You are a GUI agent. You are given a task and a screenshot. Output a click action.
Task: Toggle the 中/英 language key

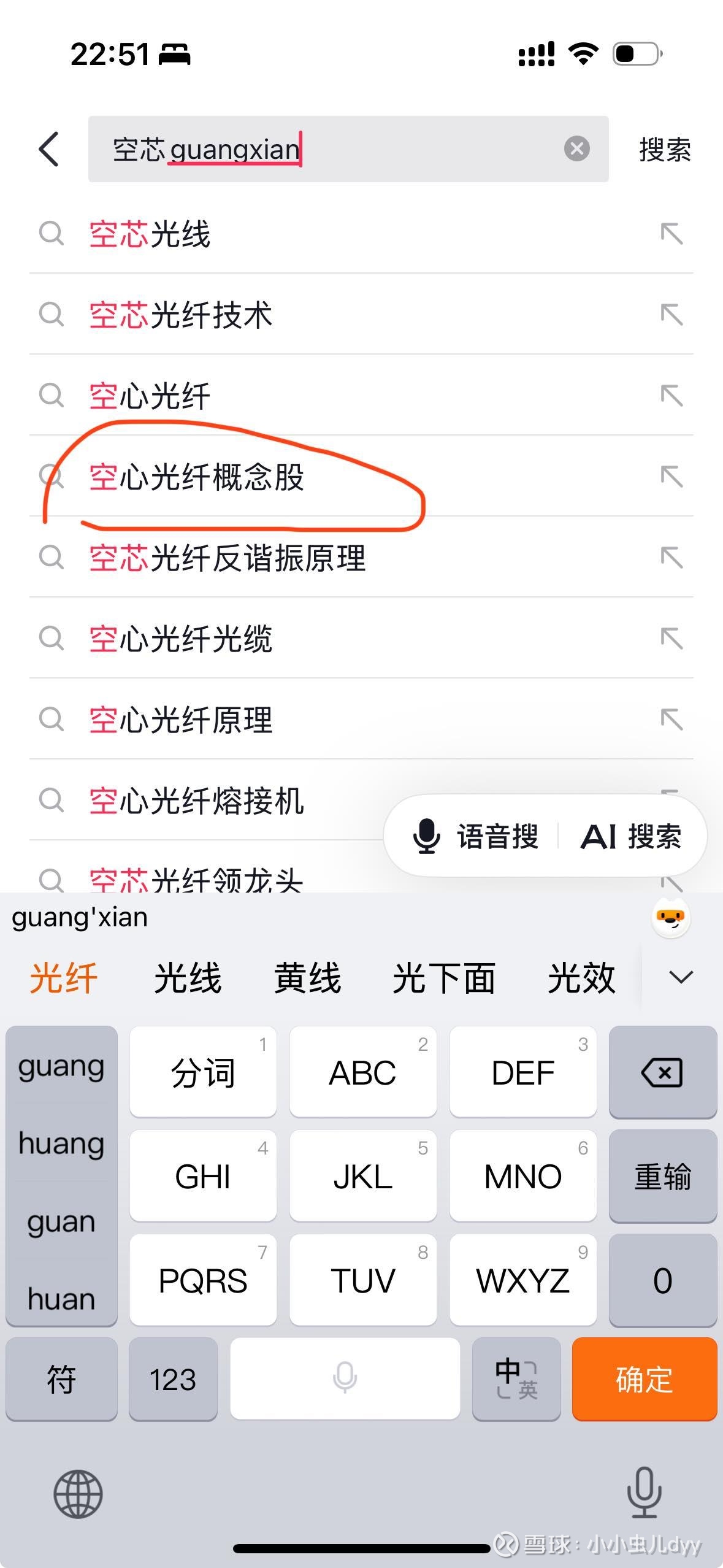pos(516,1379)
